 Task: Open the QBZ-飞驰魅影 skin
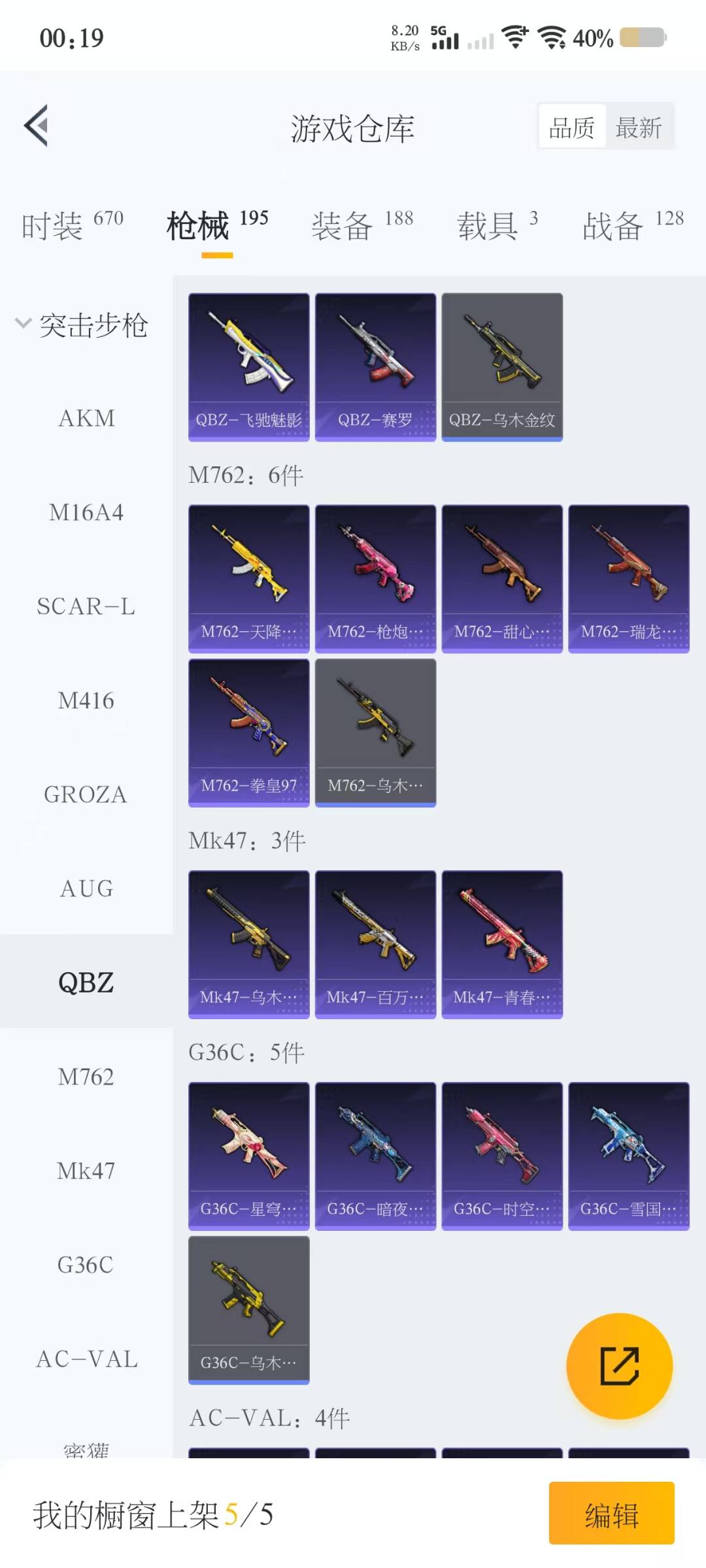(x=248, y=367)
